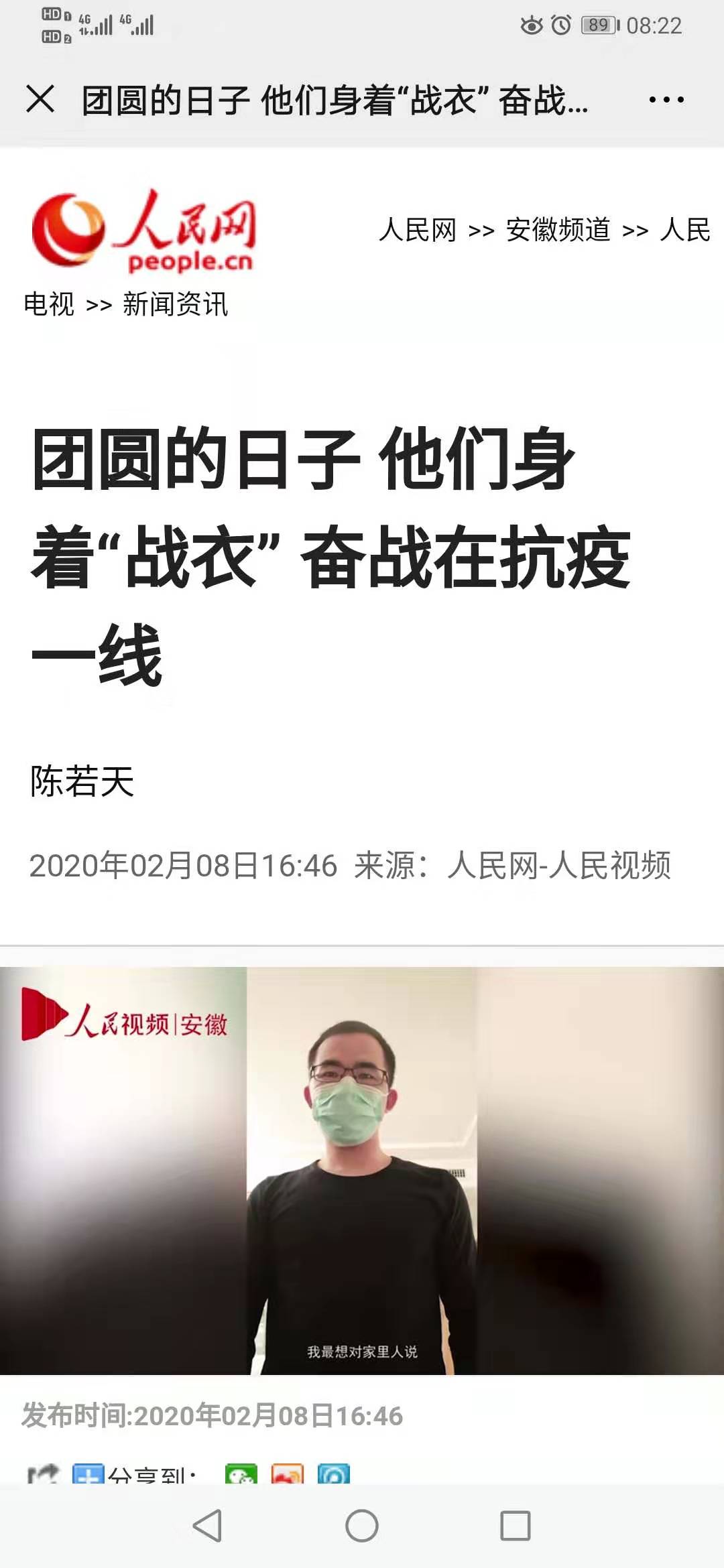Open the 新闻资讯 breadcrumb link
This screenshot has width=724, height=1568.
(x=176, y=304)
